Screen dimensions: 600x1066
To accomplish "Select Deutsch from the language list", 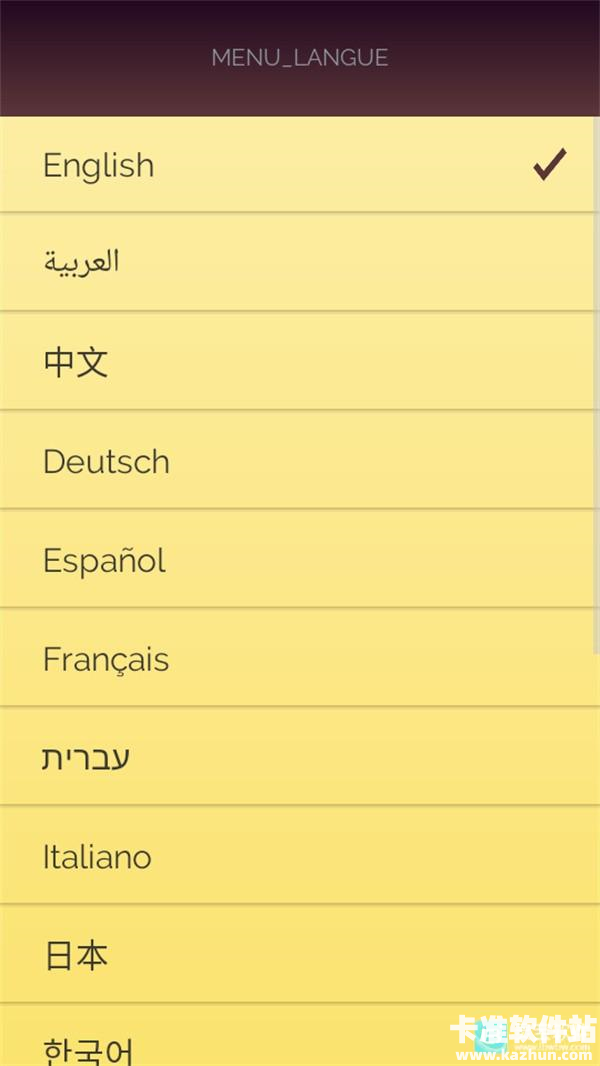I will pos(106,461).
